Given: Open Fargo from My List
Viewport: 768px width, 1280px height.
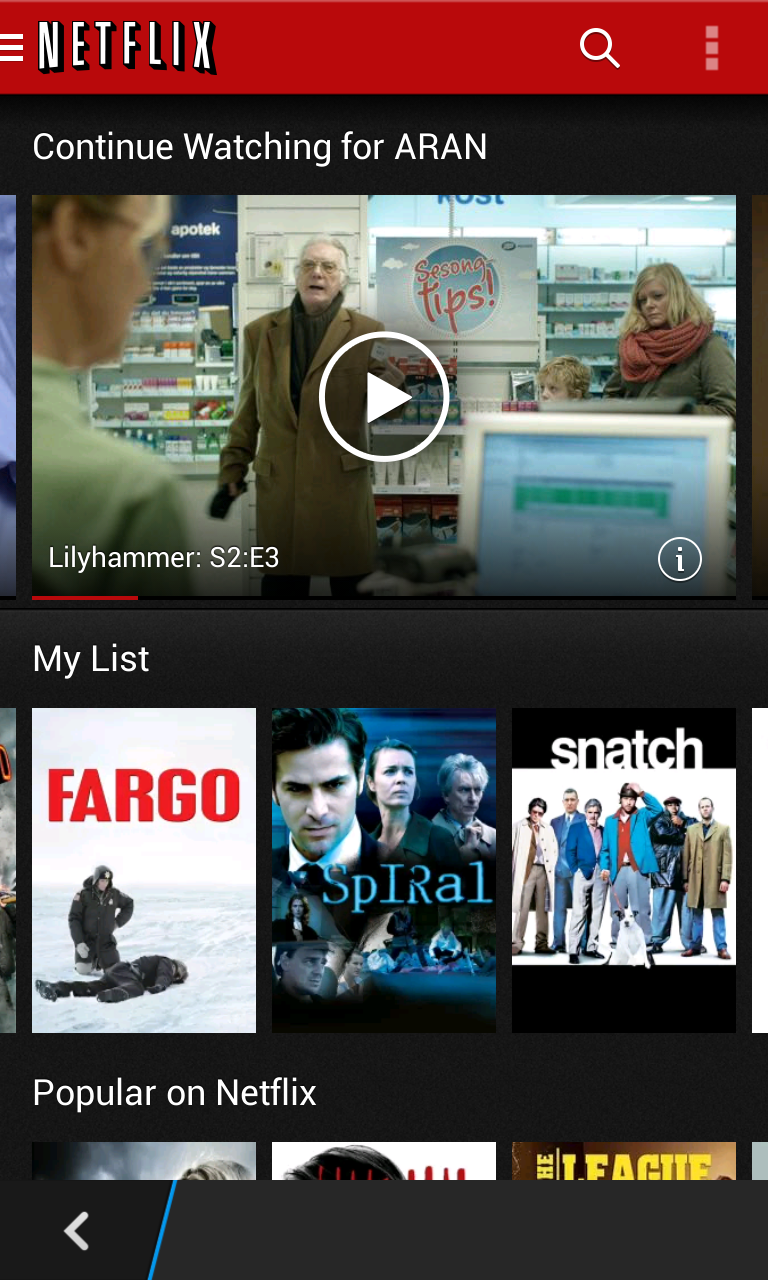Looking at the screenshot, I should pyautogui.click(x=144, y=870).
